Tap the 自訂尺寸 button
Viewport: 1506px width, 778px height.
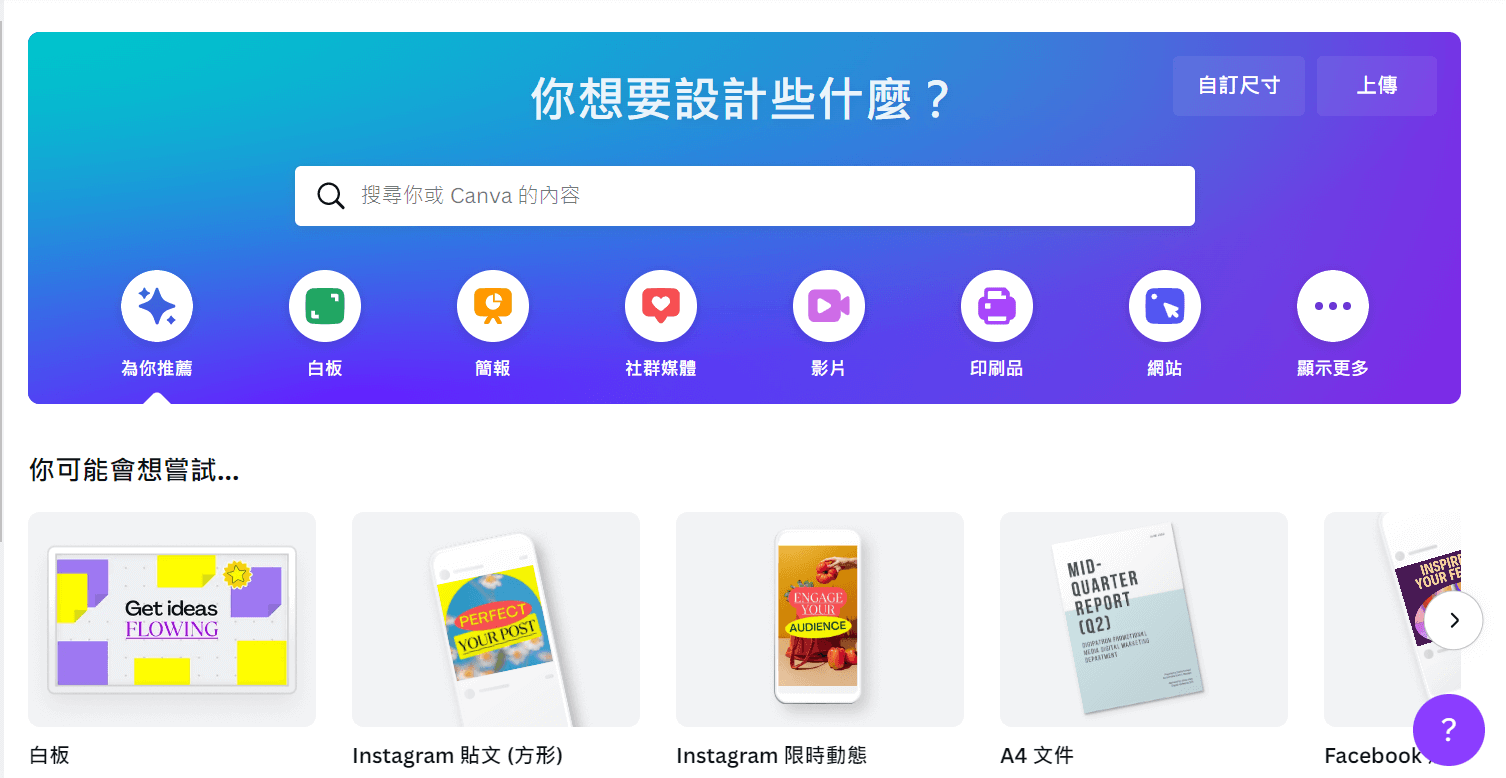pos(1238,86)
